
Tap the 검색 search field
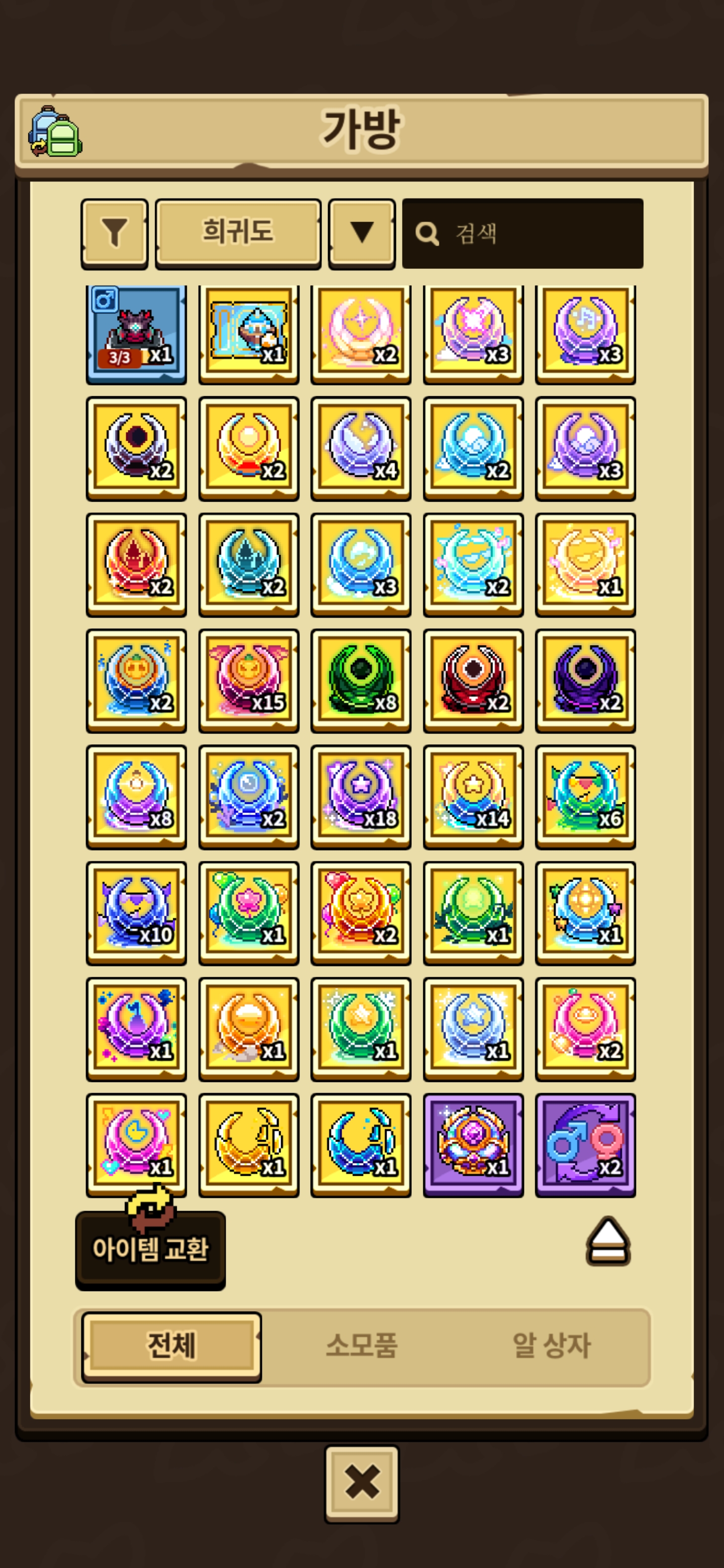[522, 233]
